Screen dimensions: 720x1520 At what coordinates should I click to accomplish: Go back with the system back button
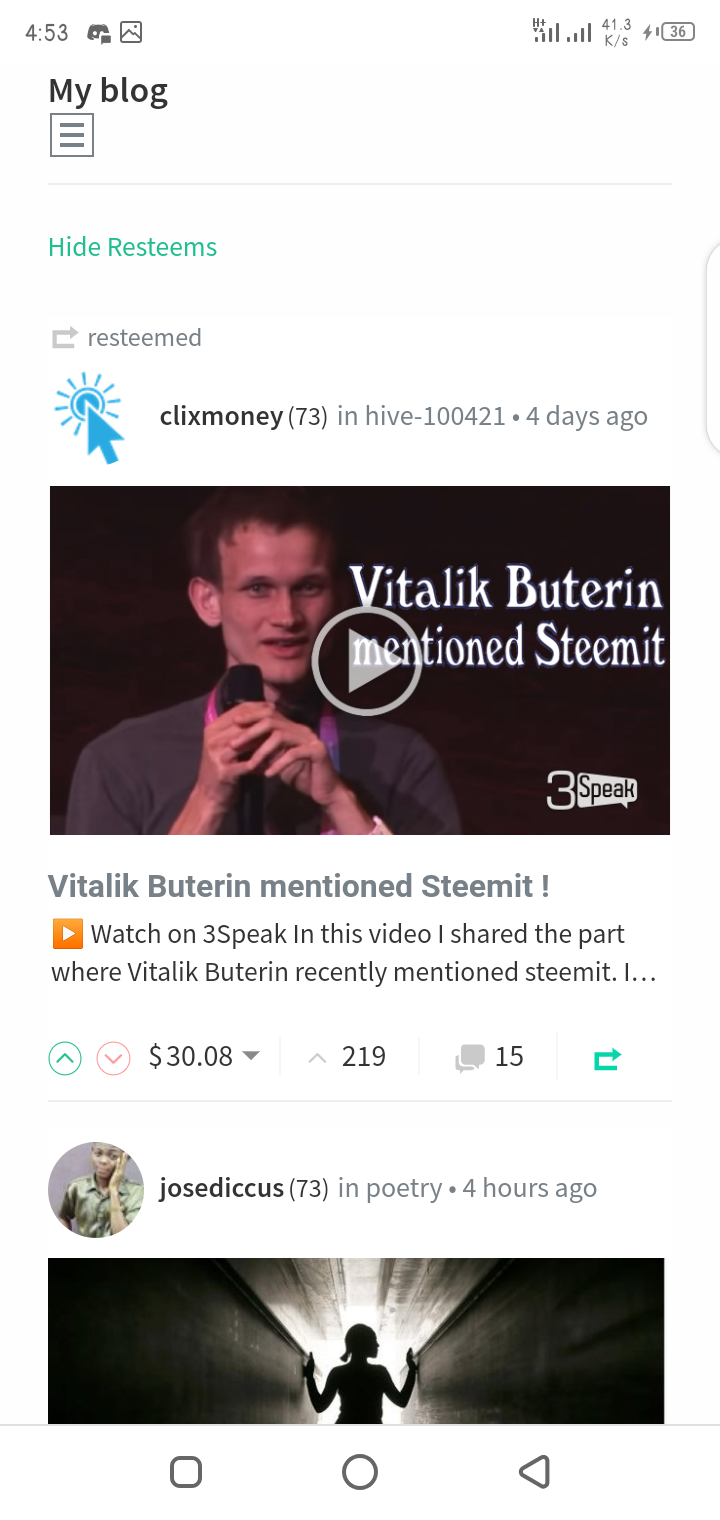(x=534, y=1471)
